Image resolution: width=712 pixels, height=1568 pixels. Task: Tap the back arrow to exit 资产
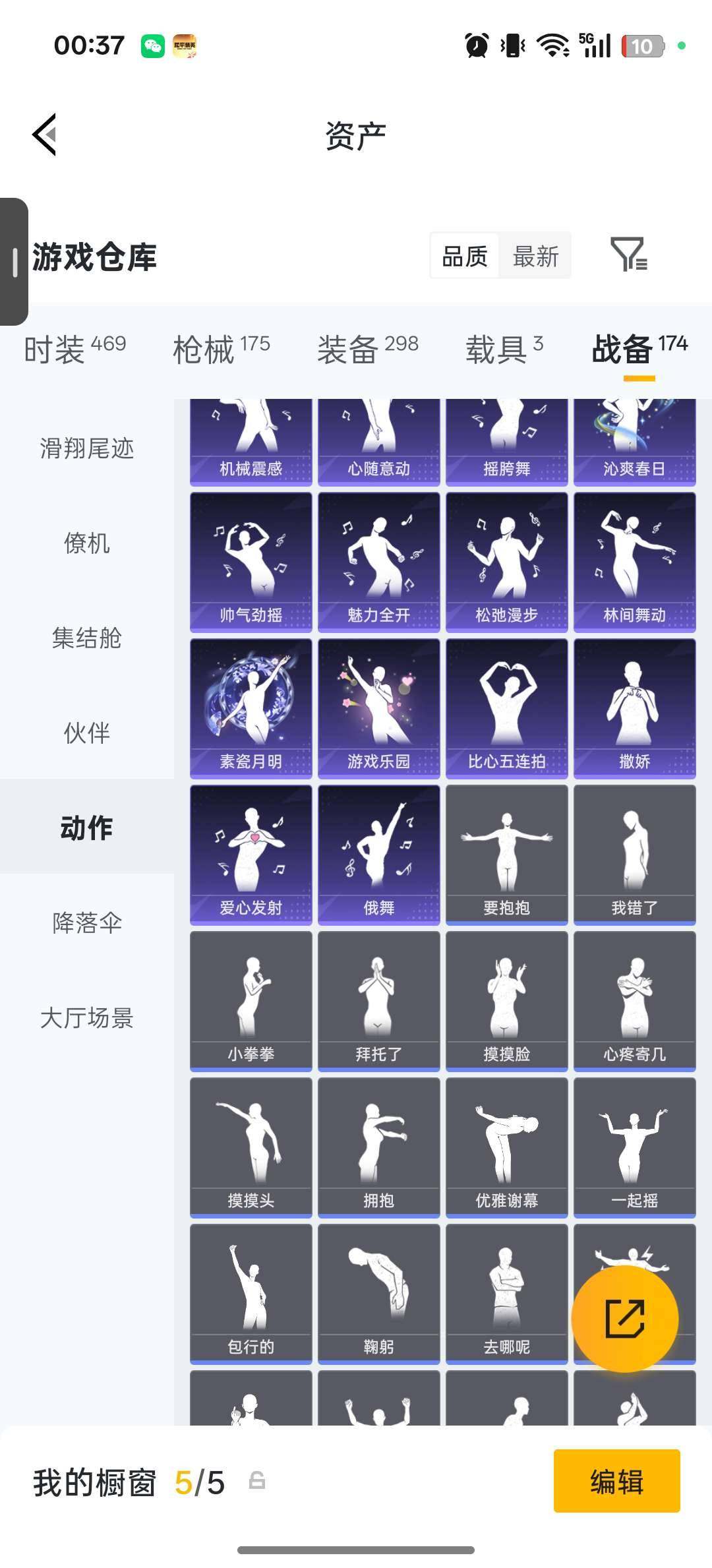click(44, 134)
